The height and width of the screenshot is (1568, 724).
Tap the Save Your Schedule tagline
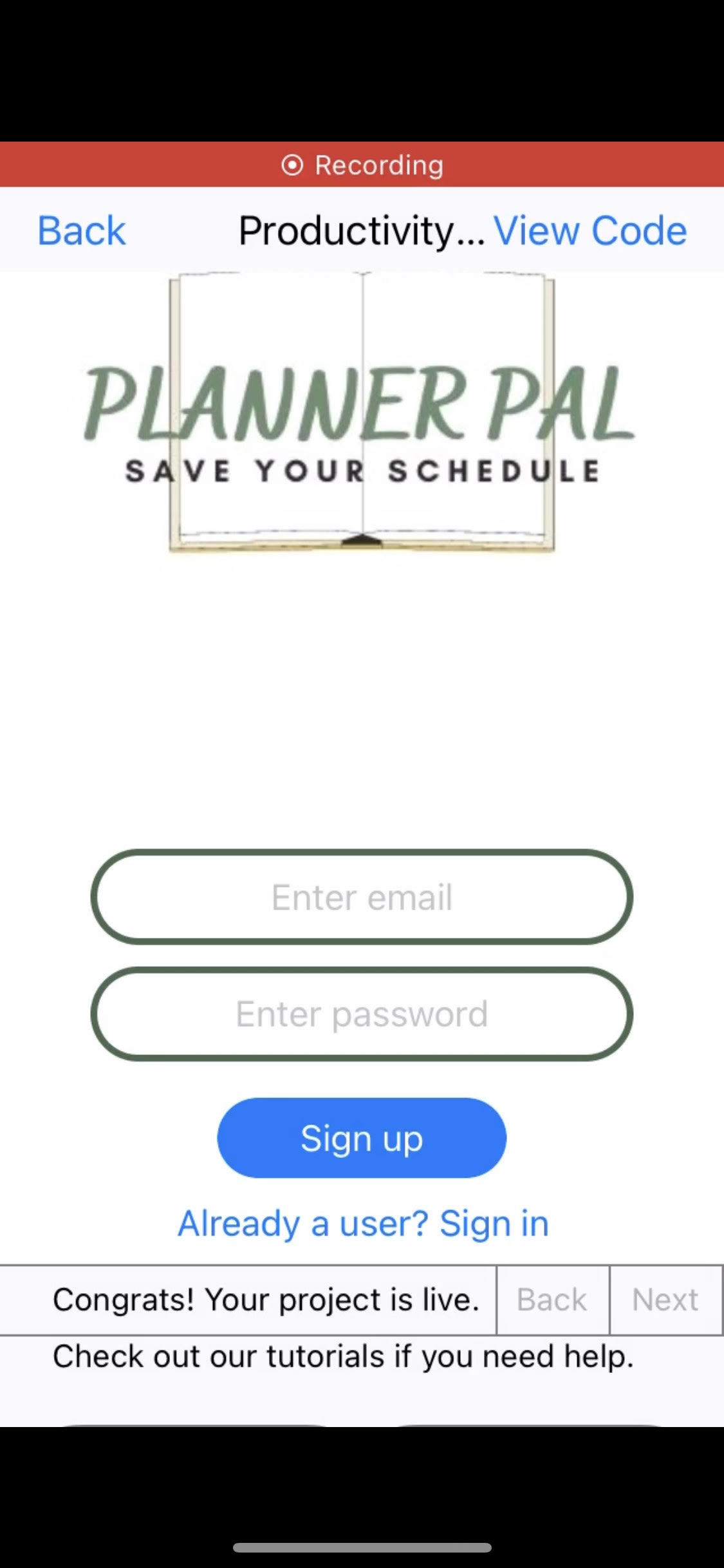coord(362,471)
